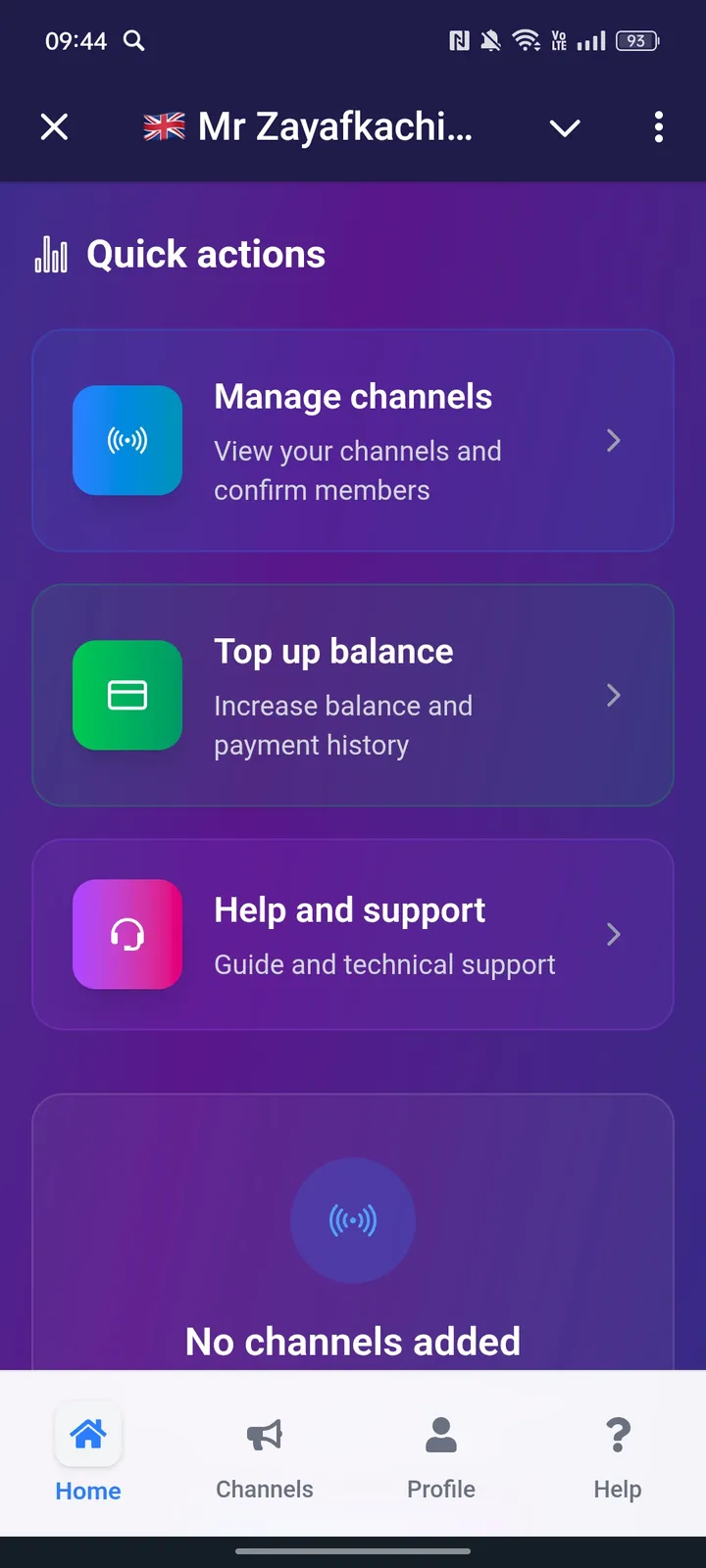Open the search magnifier in the status bar
Screen dimensions: 706x1568
tap(134, 41)
